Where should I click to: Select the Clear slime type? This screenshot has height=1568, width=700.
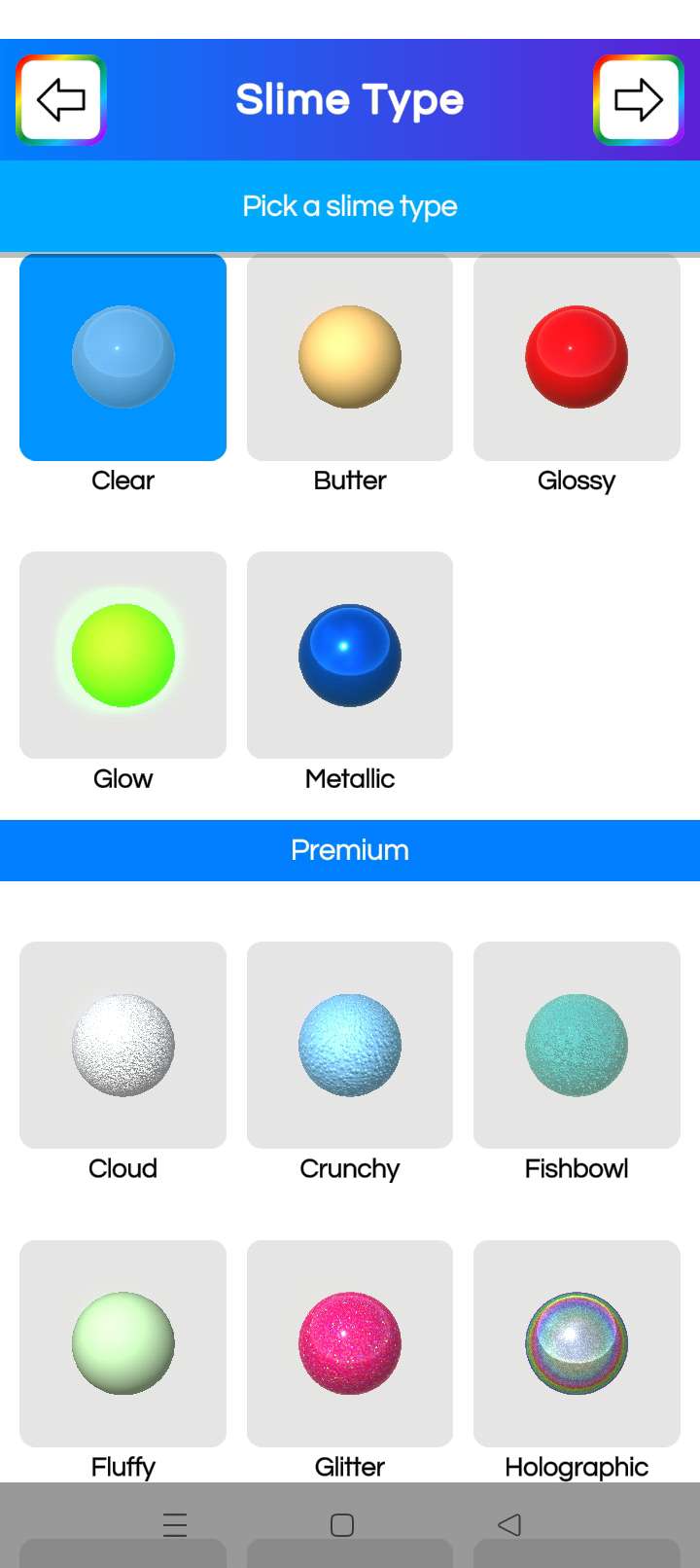point(122,357)
